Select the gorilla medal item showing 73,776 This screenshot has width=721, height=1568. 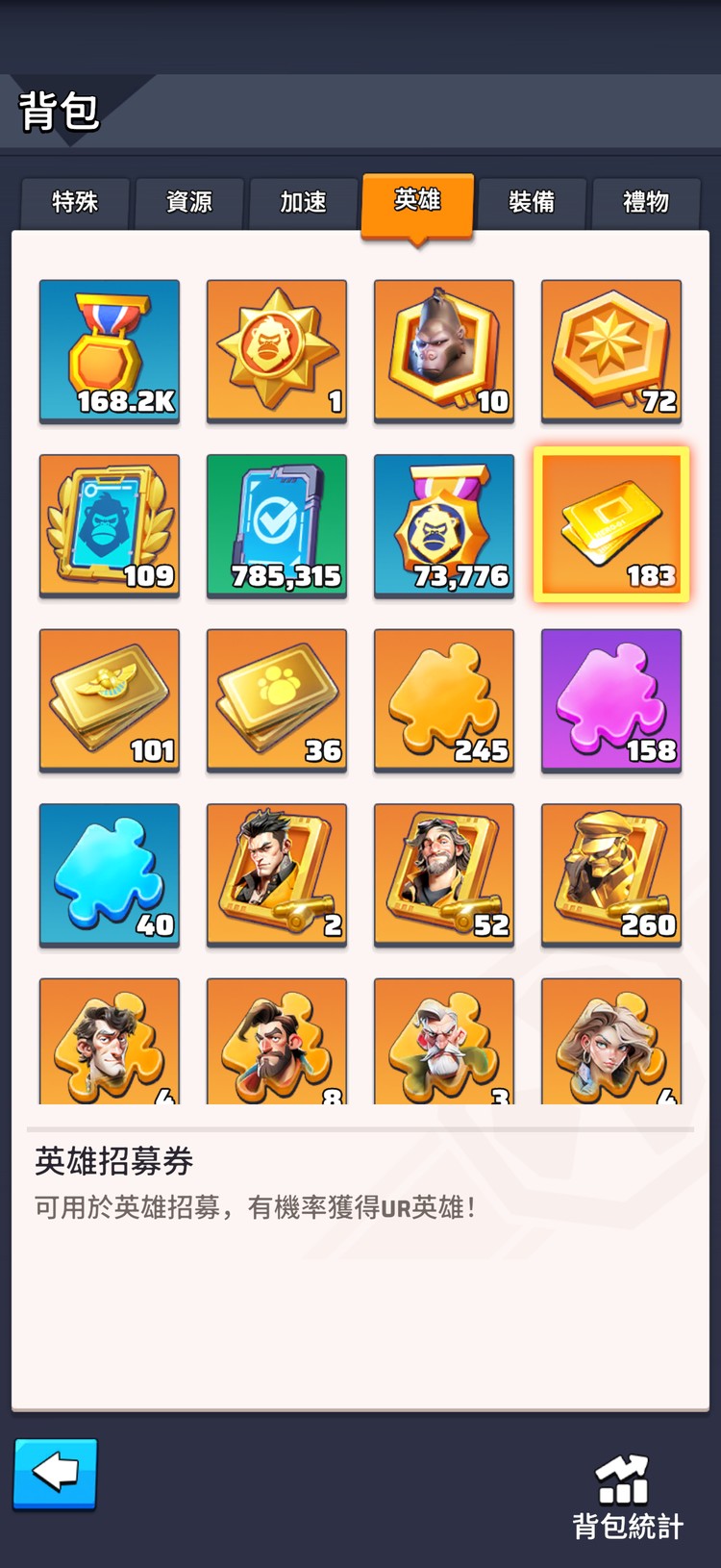tap(444, 525)
